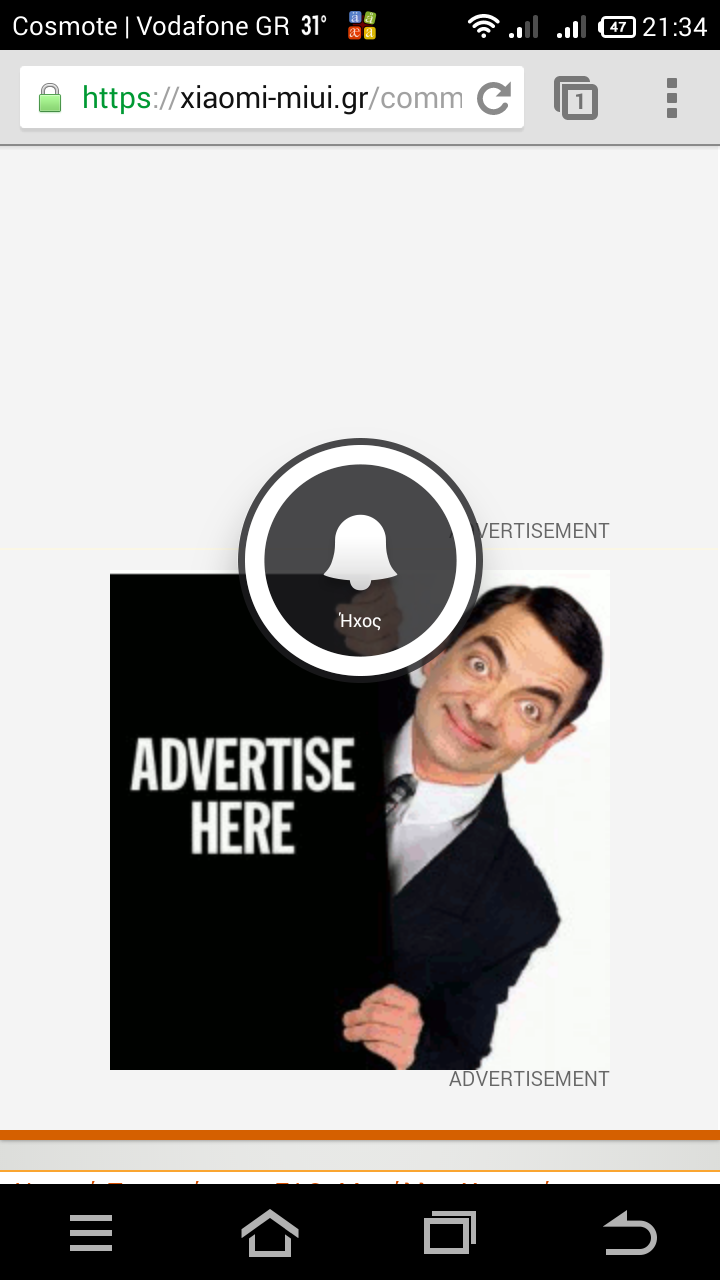
Task: Tap the system menu key
Action: click(x=91, y=1232)
